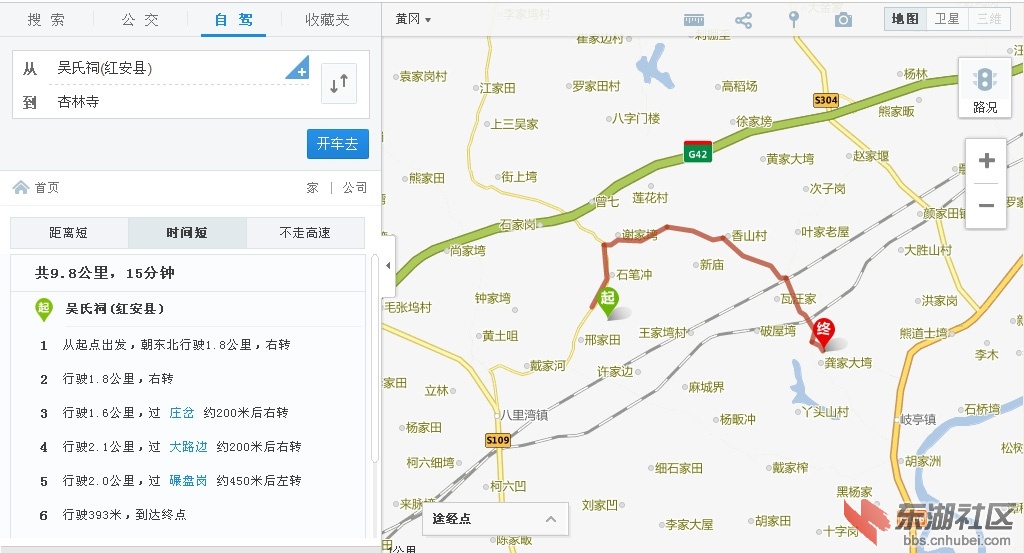The height and width of the screenshot is (553, 1024).
Task: Select the 不走高速 route option
Action: (305, 233)
